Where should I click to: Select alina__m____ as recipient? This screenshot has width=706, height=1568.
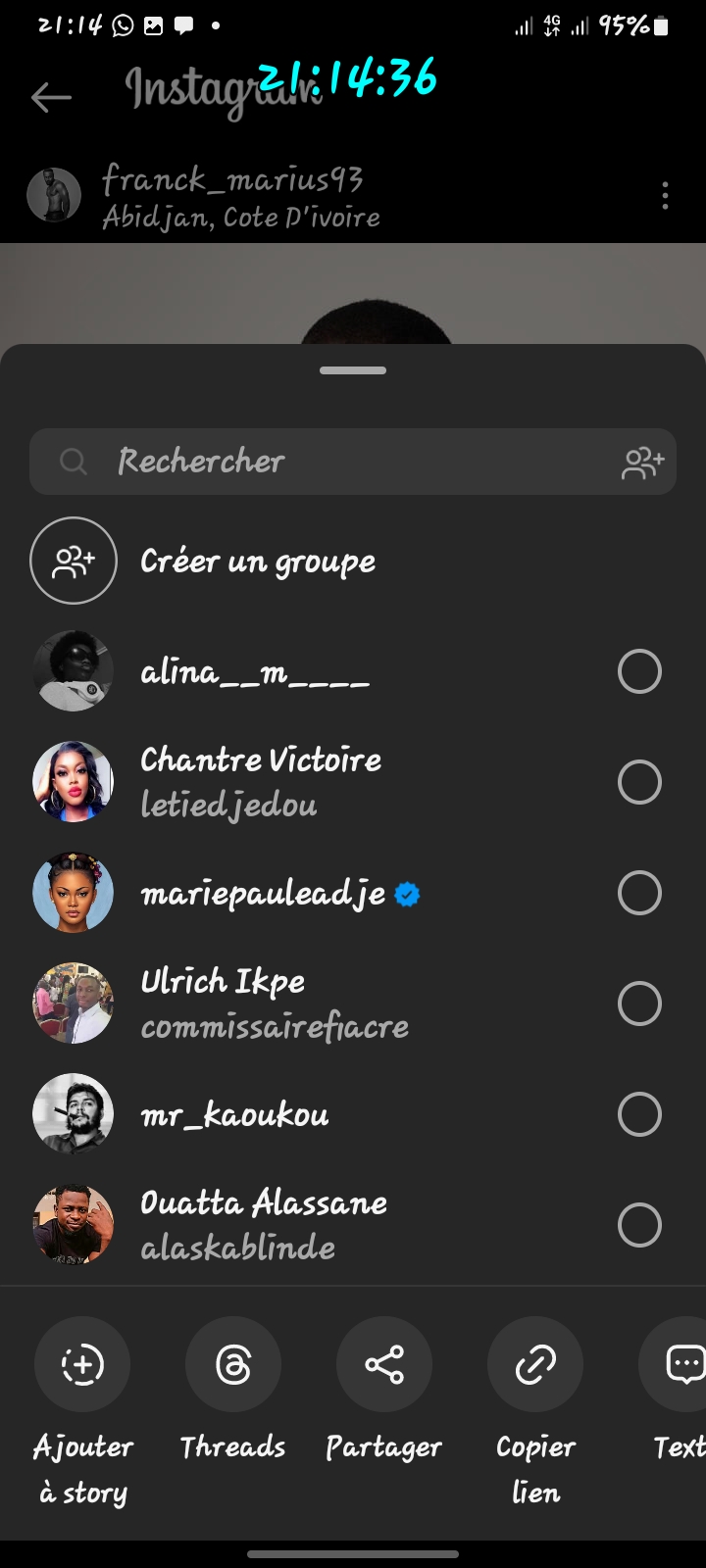(x=639, y=672)
